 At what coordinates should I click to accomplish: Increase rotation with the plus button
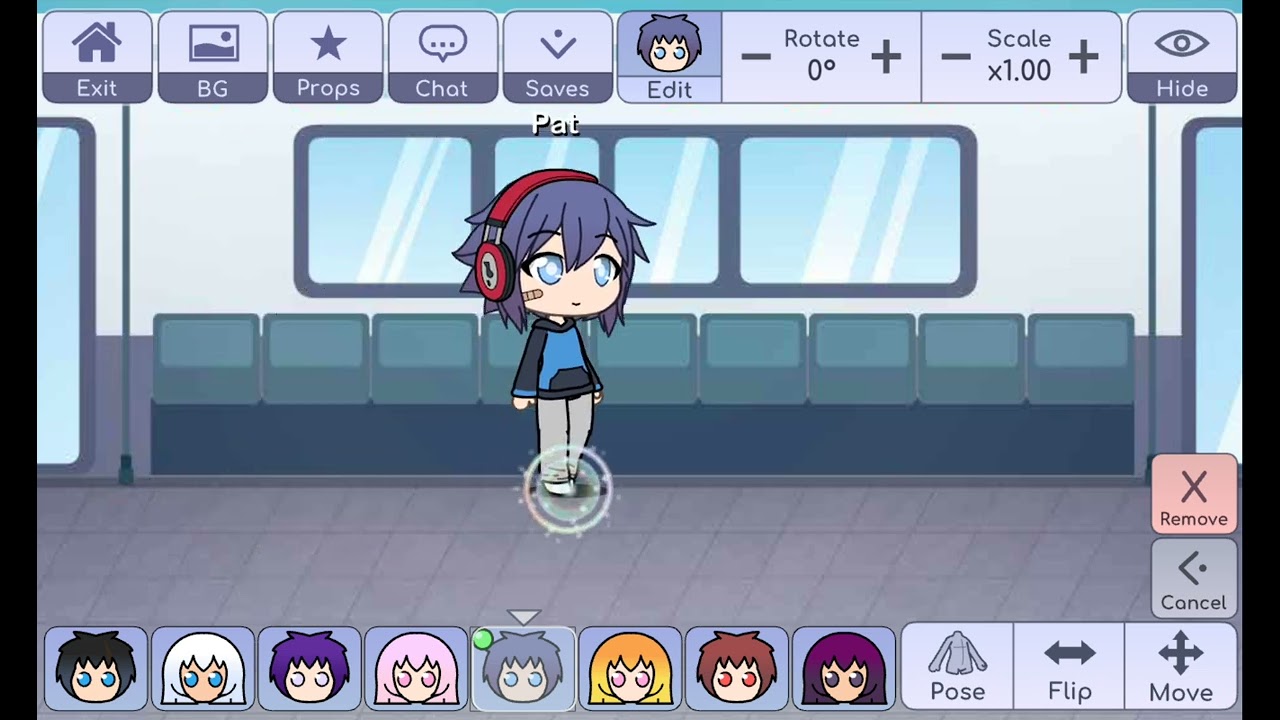pos(886,57)
